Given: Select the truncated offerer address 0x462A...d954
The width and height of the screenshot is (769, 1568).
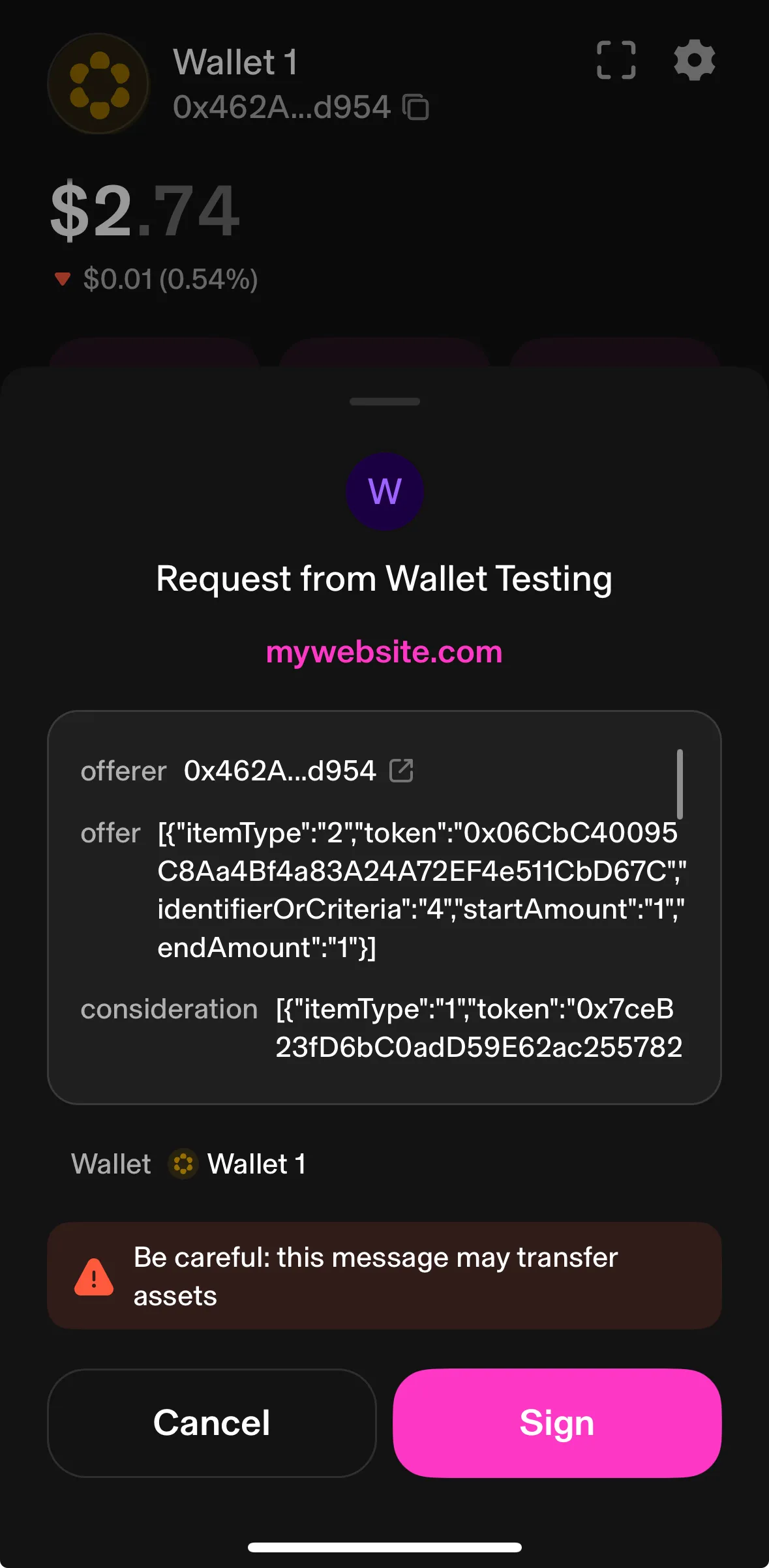Looking at the screenshot, I should (279, 771).
